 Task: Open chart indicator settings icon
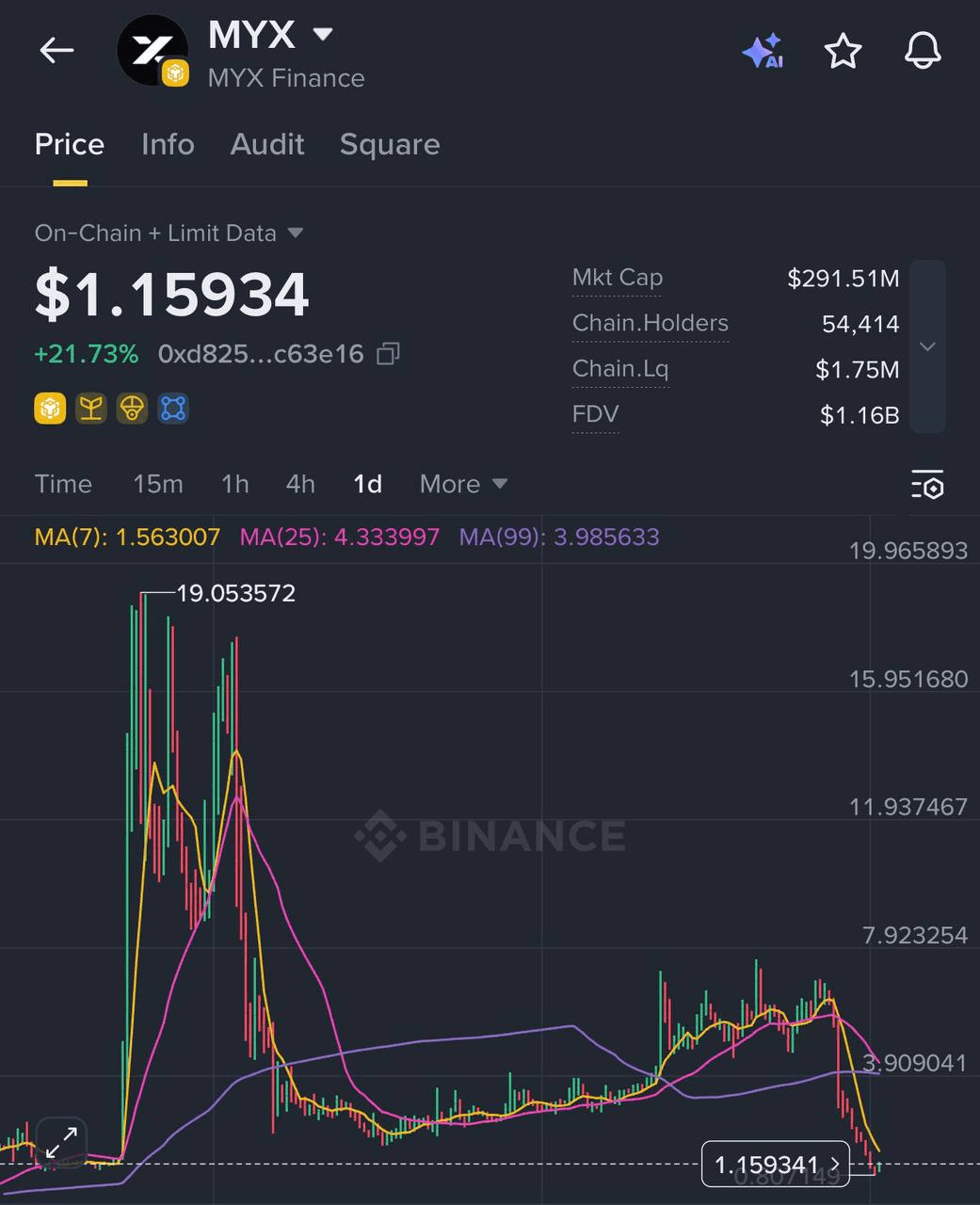click(x=927, y=485)
